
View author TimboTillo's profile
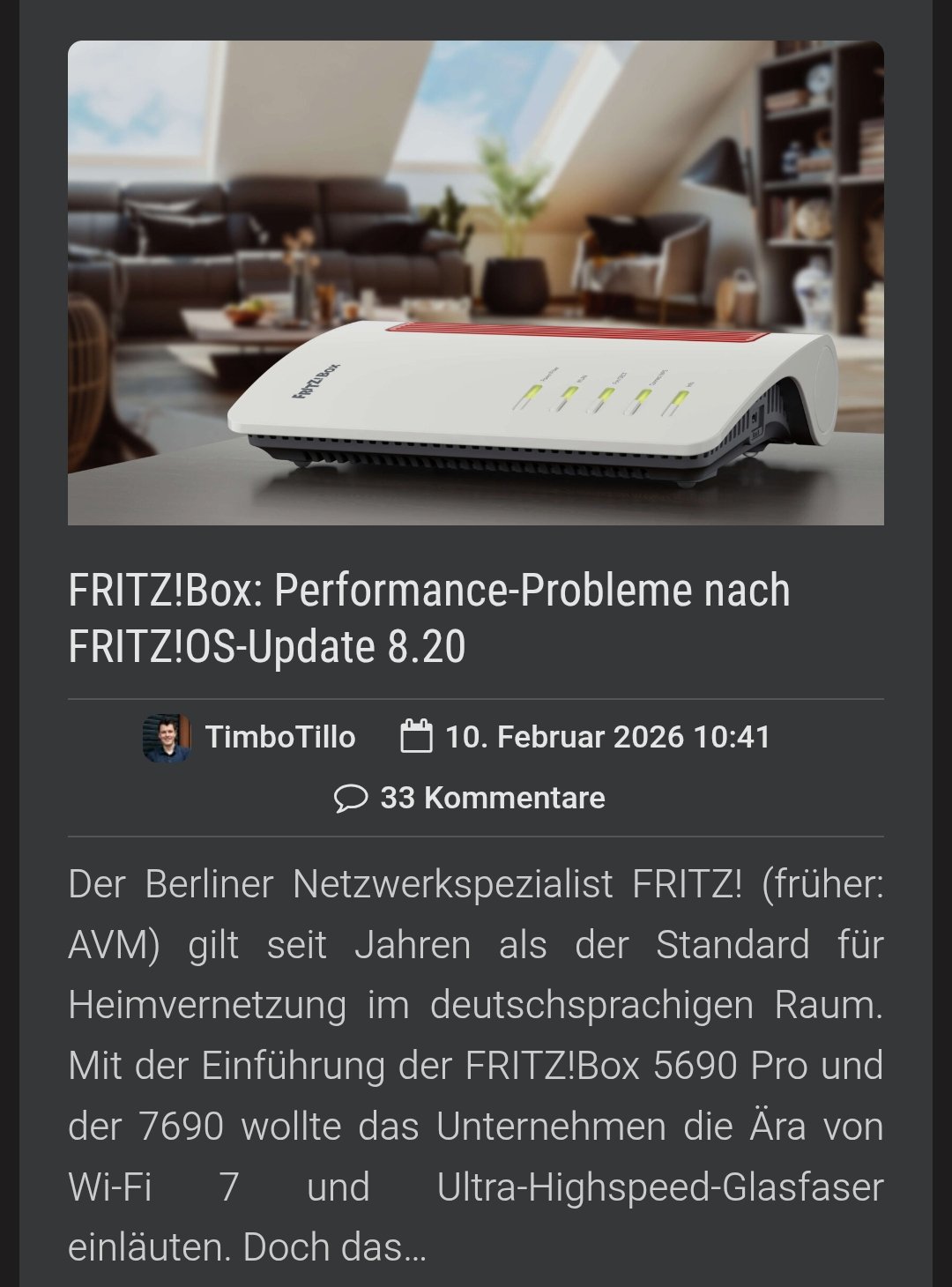coord(279,737)
